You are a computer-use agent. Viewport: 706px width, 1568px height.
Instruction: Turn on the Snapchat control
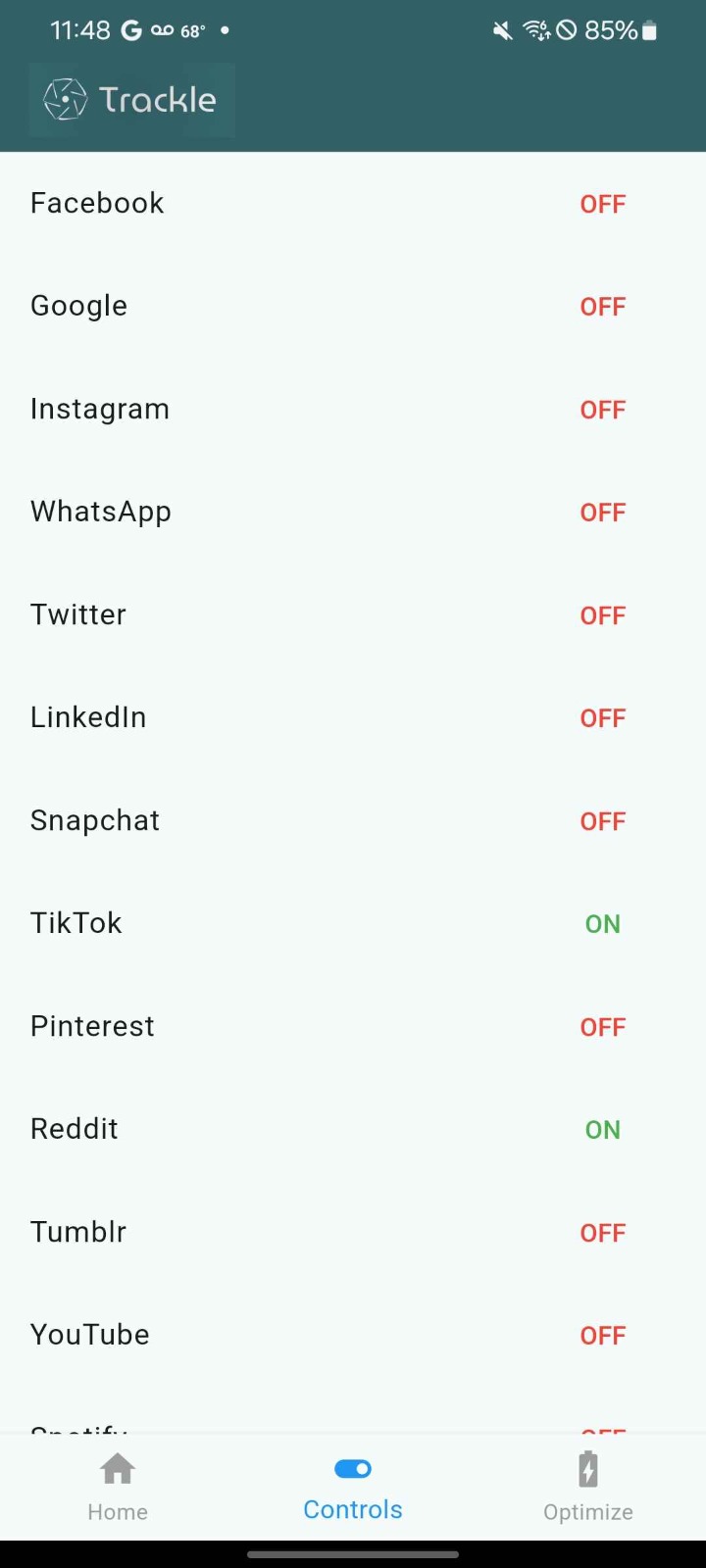click(602, 821)
